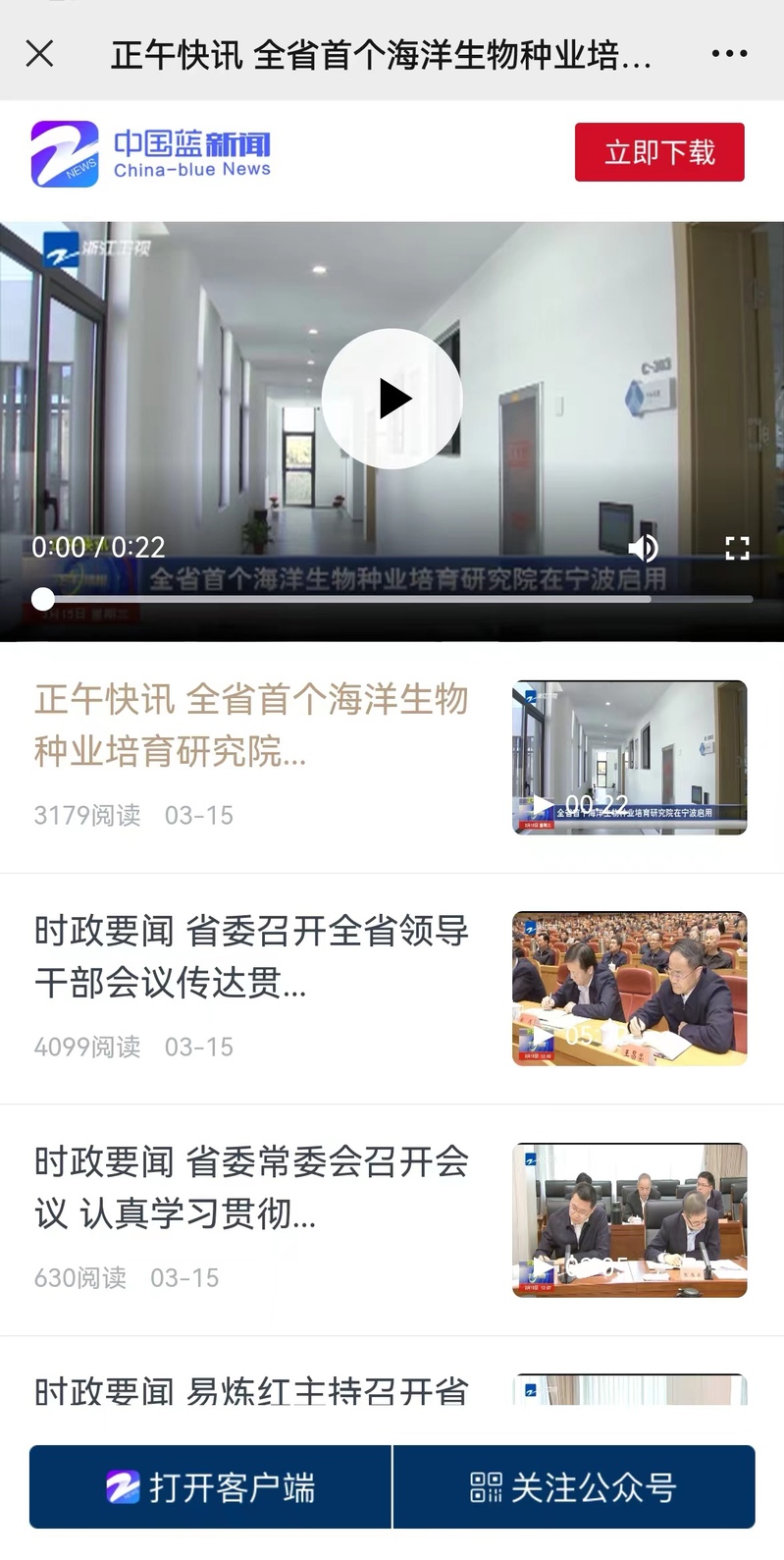Open article 易炼红主持召开省
Image resolution: width=784 pixels, height=1560 pixels.
point(251,1389)
